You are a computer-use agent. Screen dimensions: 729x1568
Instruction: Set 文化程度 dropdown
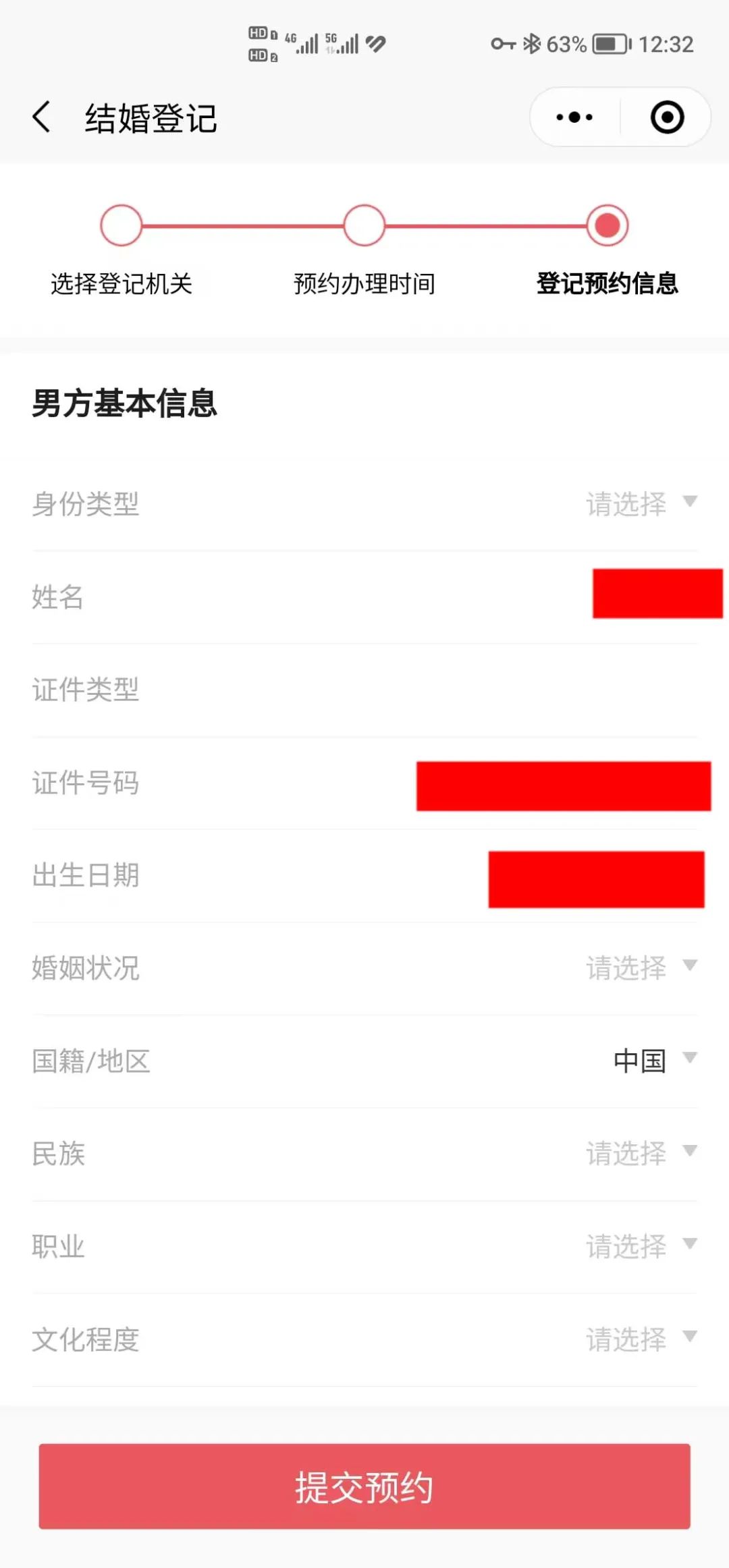(x=364, y=1340)
